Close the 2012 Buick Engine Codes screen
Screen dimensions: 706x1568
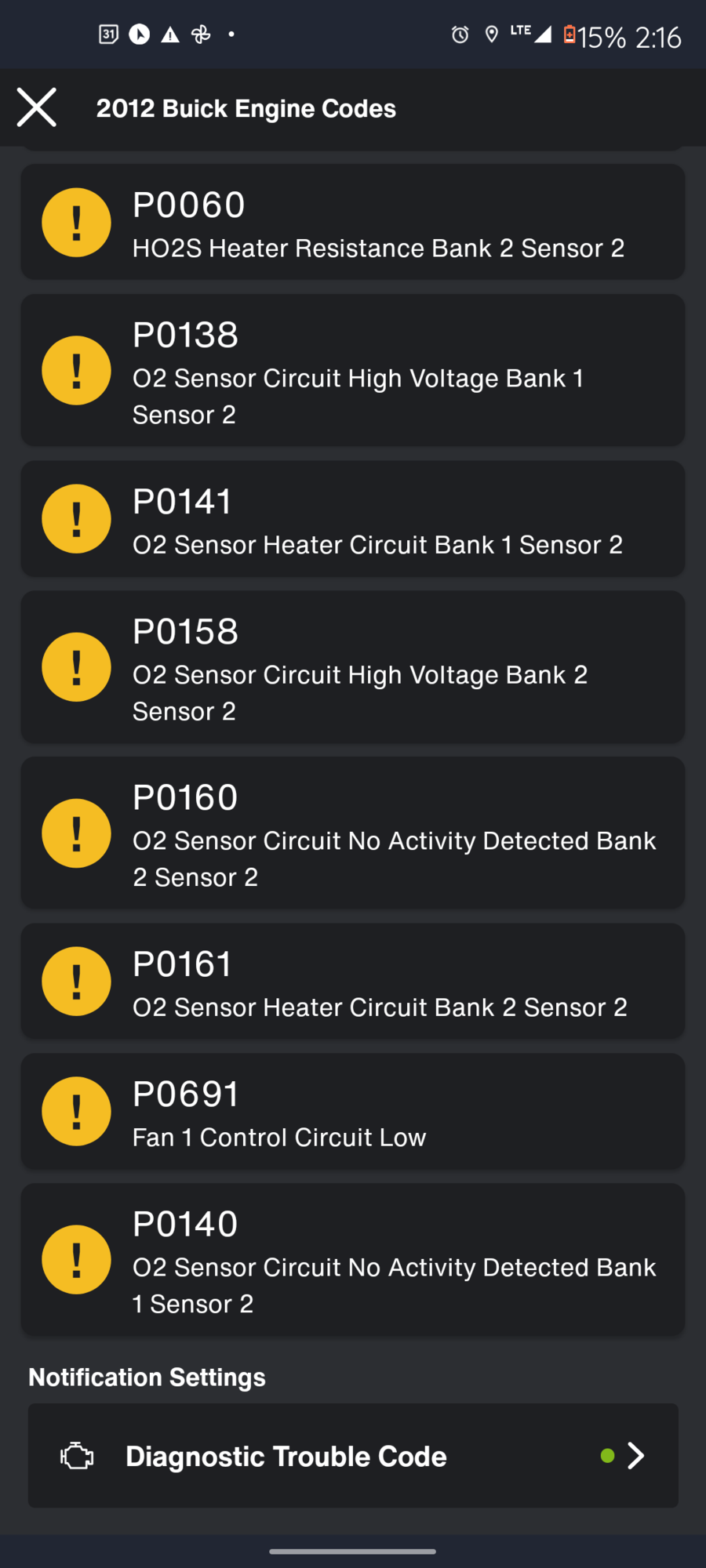(37, 107)
